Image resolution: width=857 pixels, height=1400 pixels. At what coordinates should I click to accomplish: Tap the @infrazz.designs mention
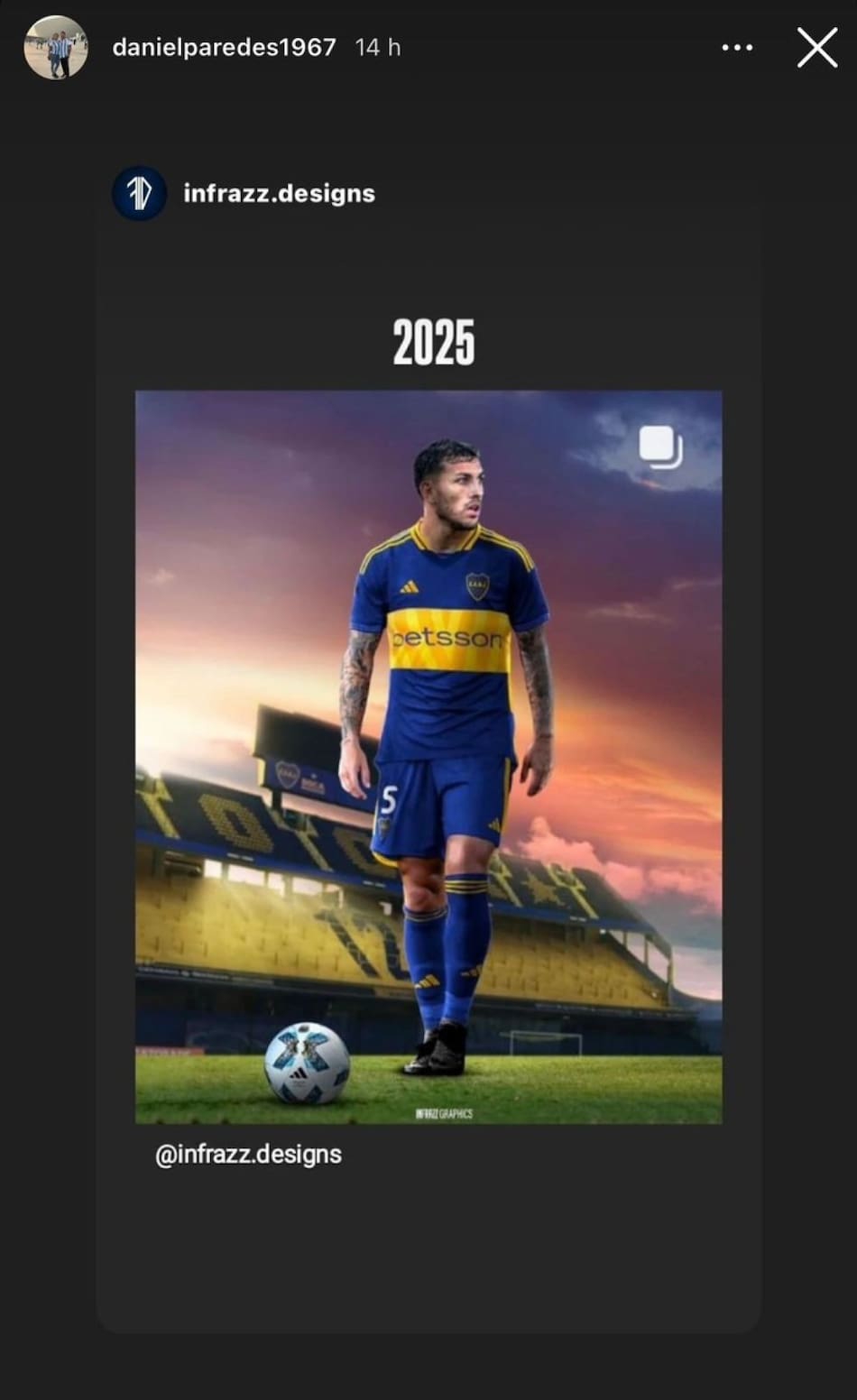coord(248,1155)
